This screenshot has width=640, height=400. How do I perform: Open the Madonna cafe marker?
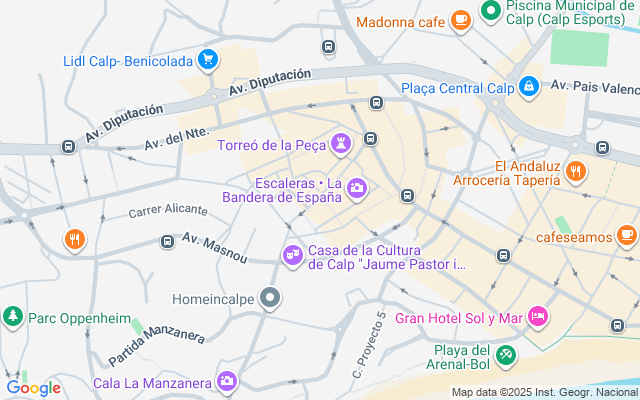(x=460, y=21)
